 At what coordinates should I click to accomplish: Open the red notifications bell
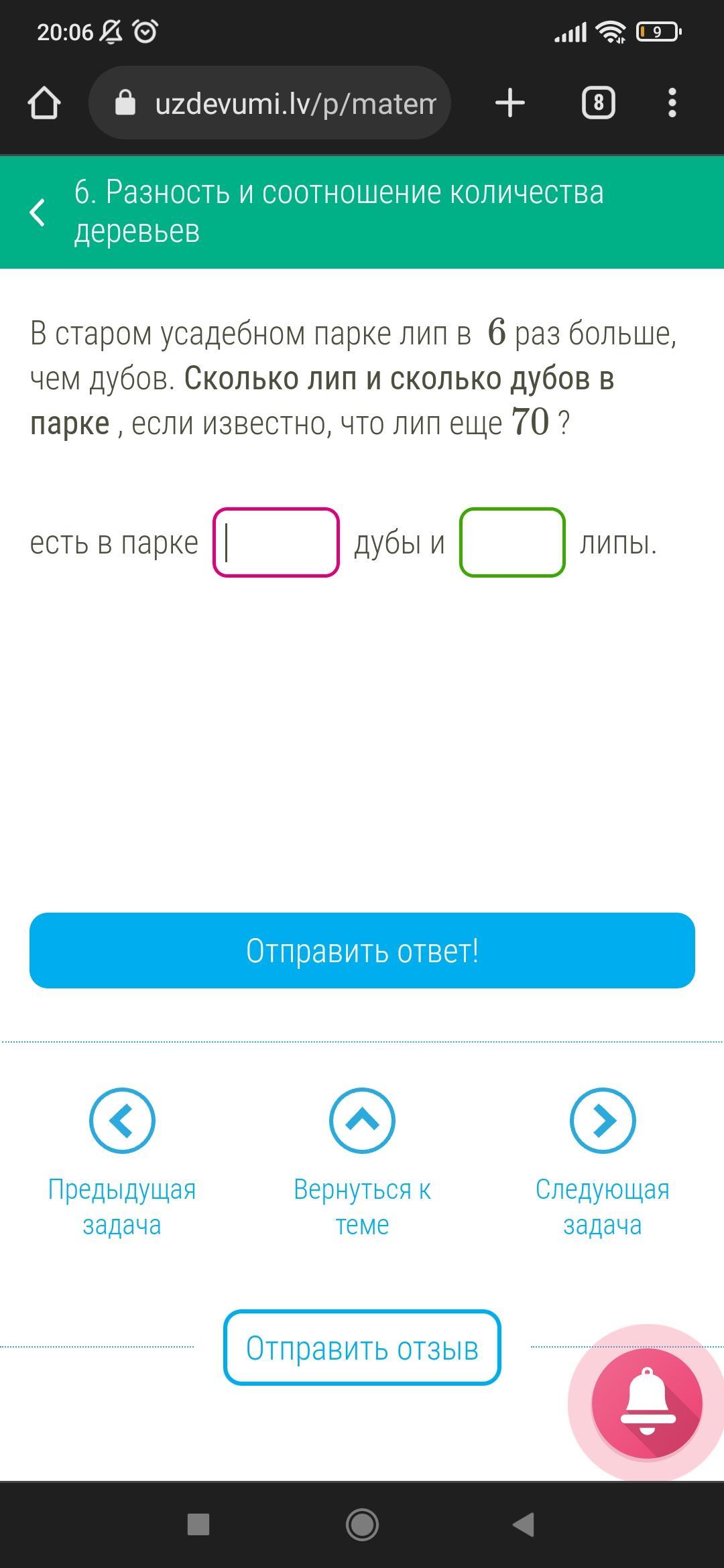(x=646, y=1402)
